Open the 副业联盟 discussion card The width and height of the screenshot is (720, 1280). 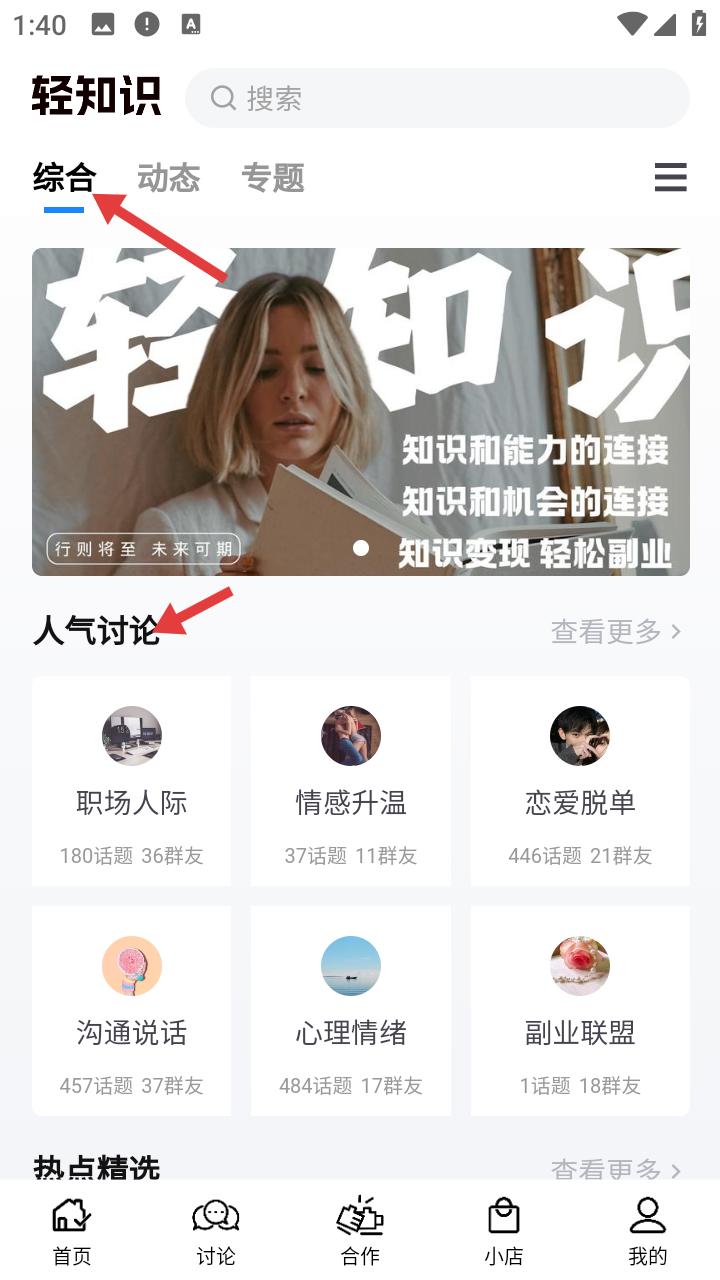pos(580,1011)
